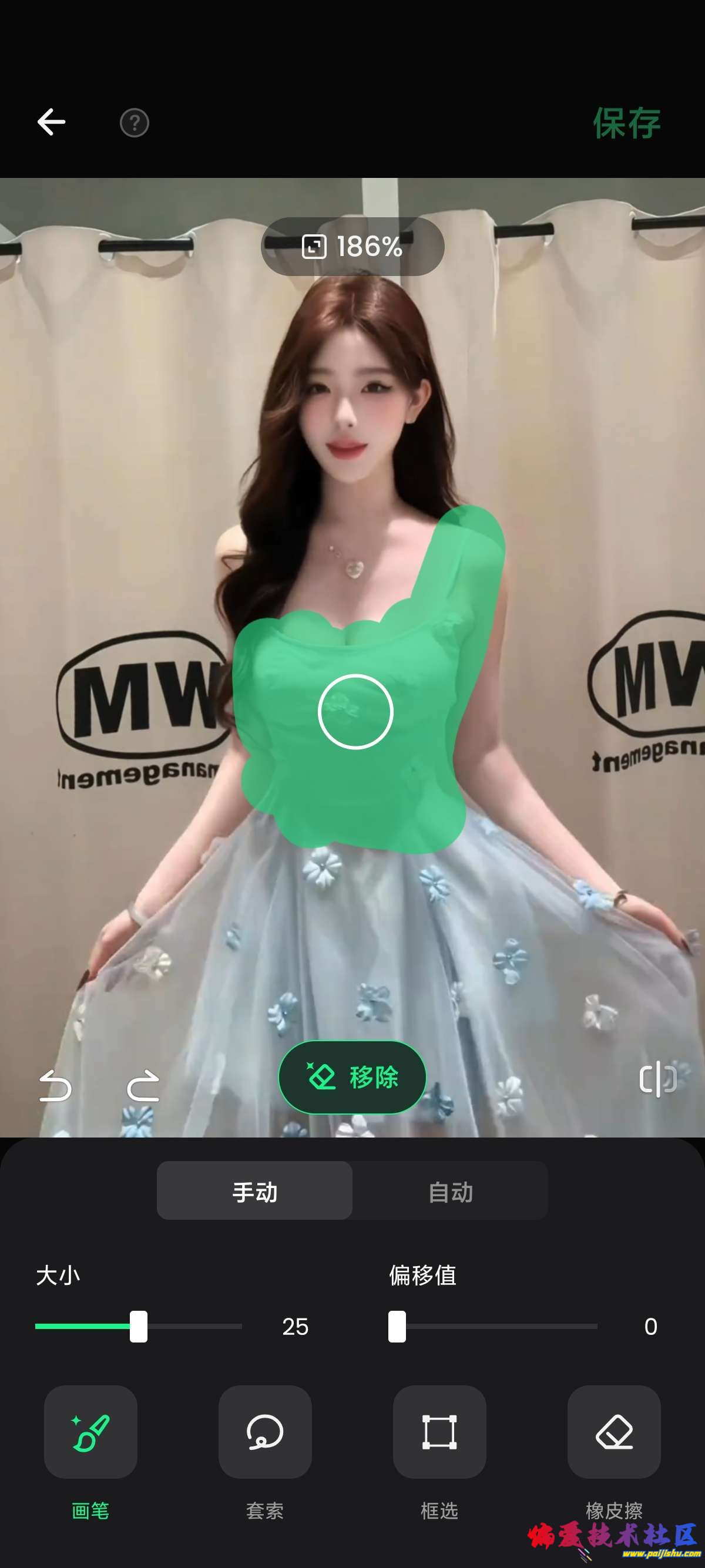
Task: Switch to the 手动 manual mode
Action: [254, 1190]
